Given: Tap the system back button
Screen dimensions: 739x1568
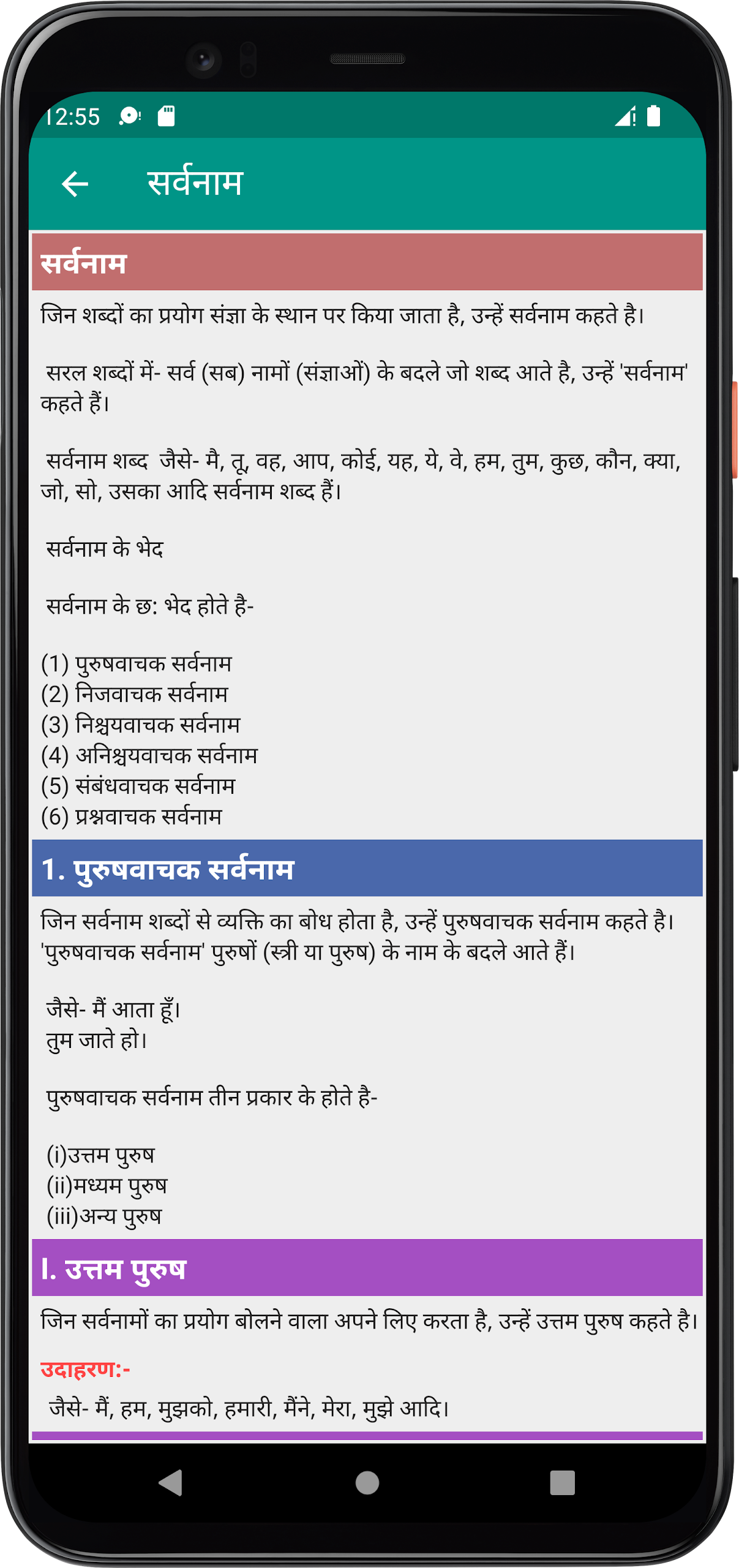Looking at the screenshot, I should 171,1482.
